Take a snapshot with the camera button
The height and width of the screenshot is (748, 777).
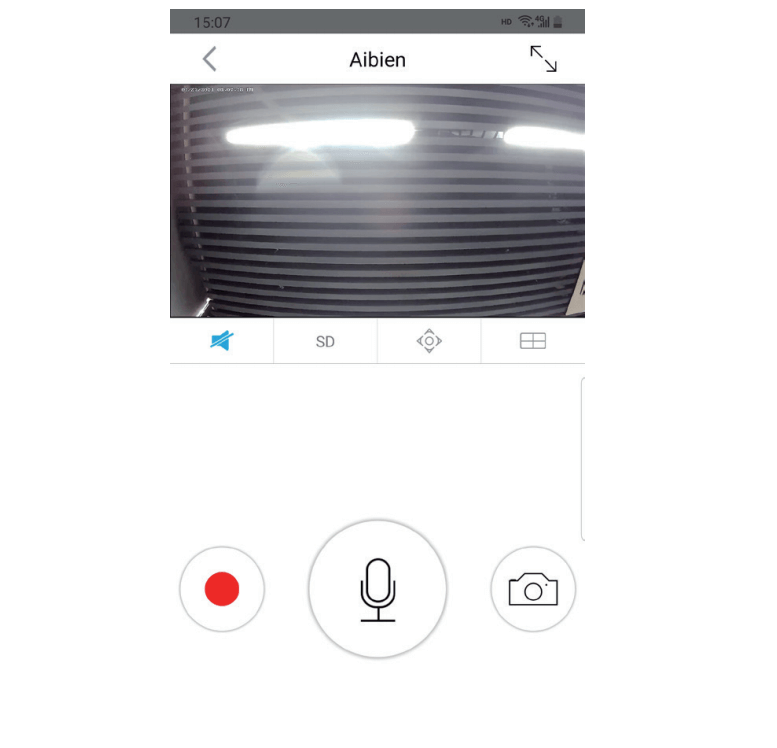(533, 589)
